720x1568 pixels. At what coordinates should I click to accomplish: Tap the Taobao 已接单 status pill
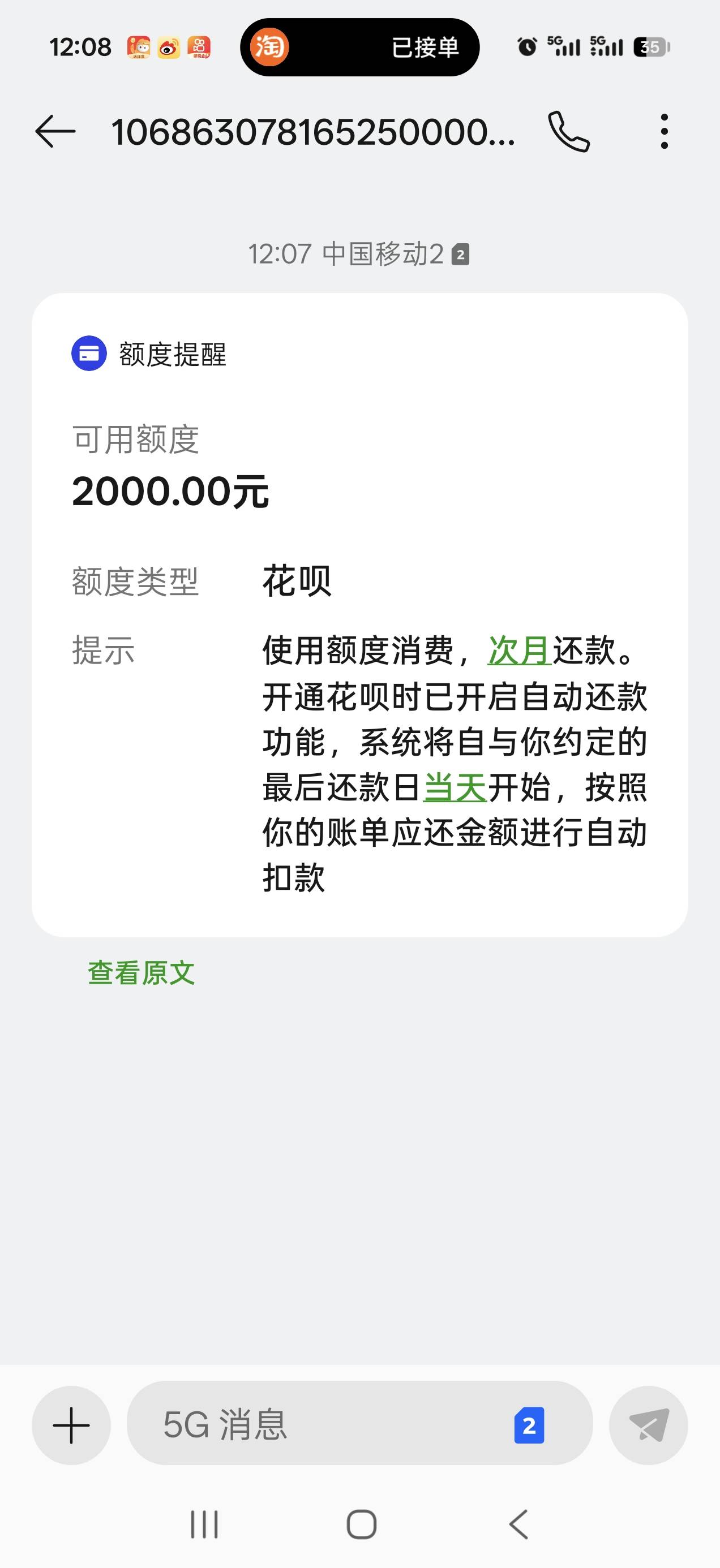[359, 47]
